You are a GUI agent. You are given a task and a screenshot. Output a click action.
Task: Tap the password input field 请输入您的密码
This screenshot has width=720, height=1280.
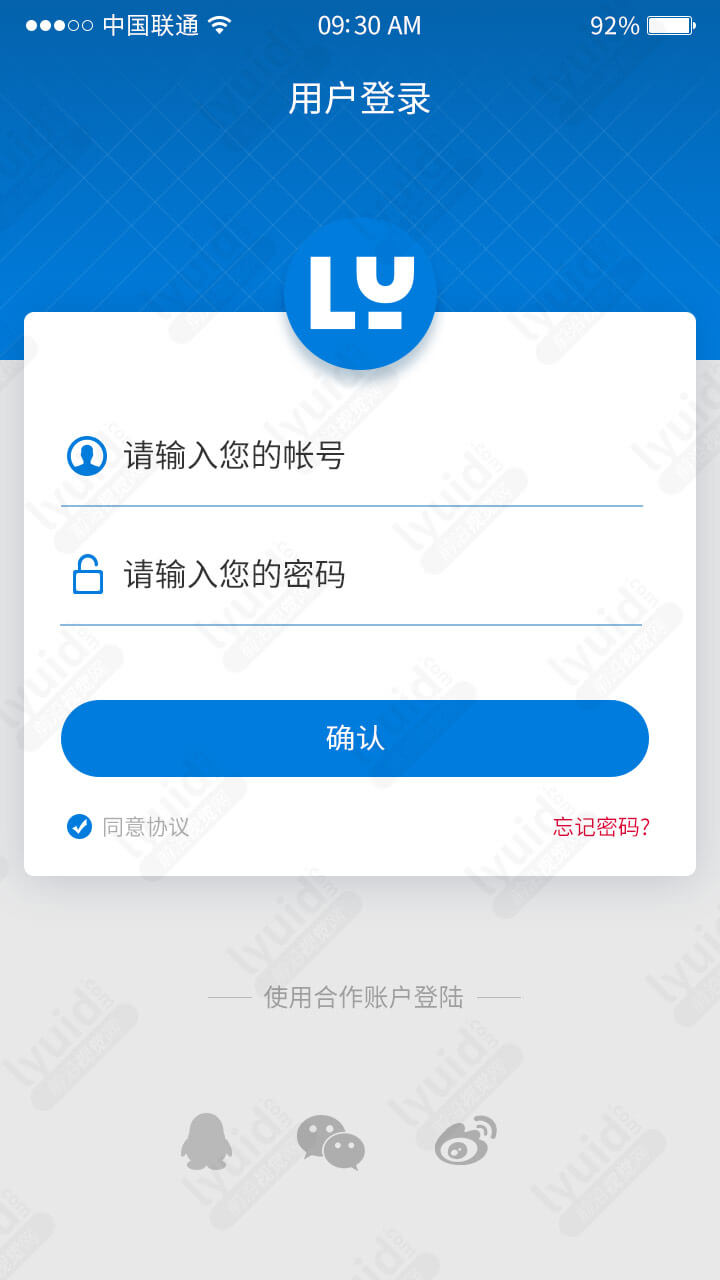pos(352,575)
